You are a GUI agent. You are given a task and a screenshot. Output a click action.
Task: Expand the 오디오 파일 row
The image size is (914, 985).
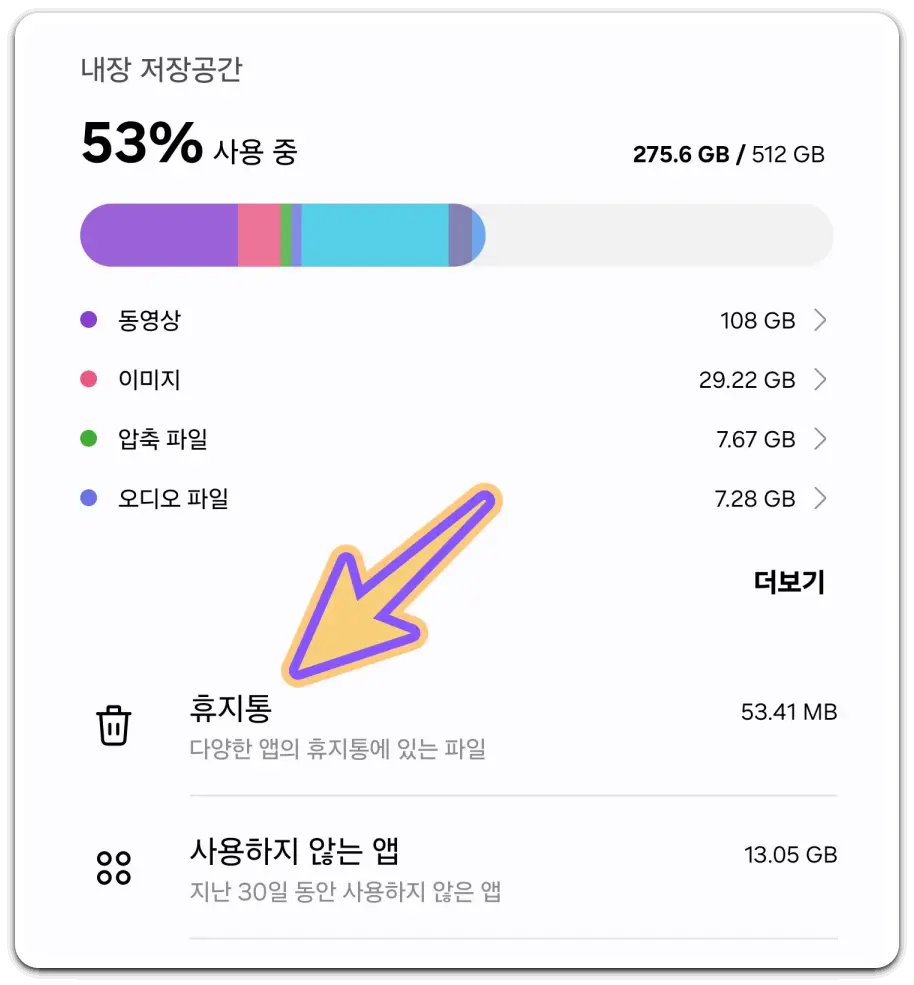point(822,498)
